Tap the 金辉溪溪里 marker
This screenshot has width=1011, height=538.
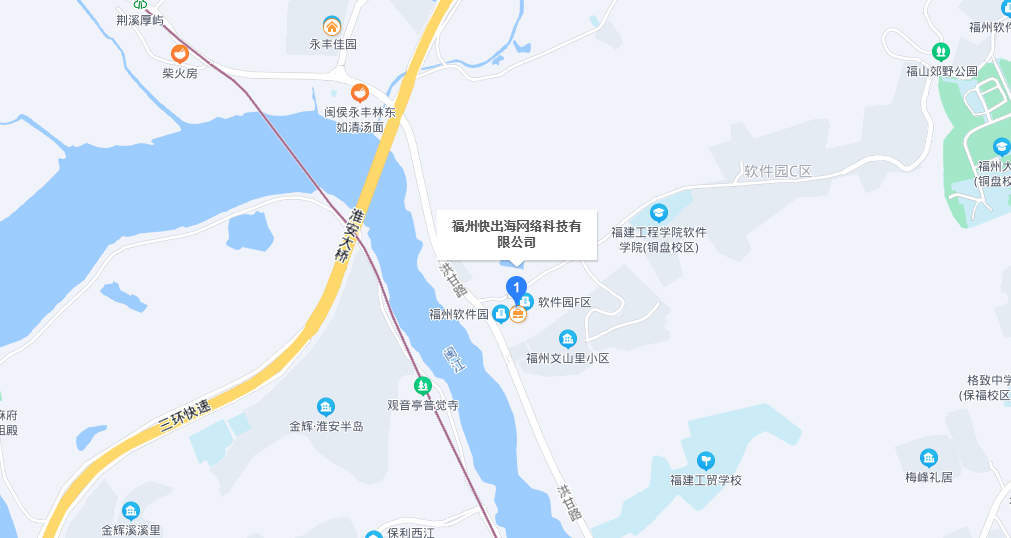[131, 511]
